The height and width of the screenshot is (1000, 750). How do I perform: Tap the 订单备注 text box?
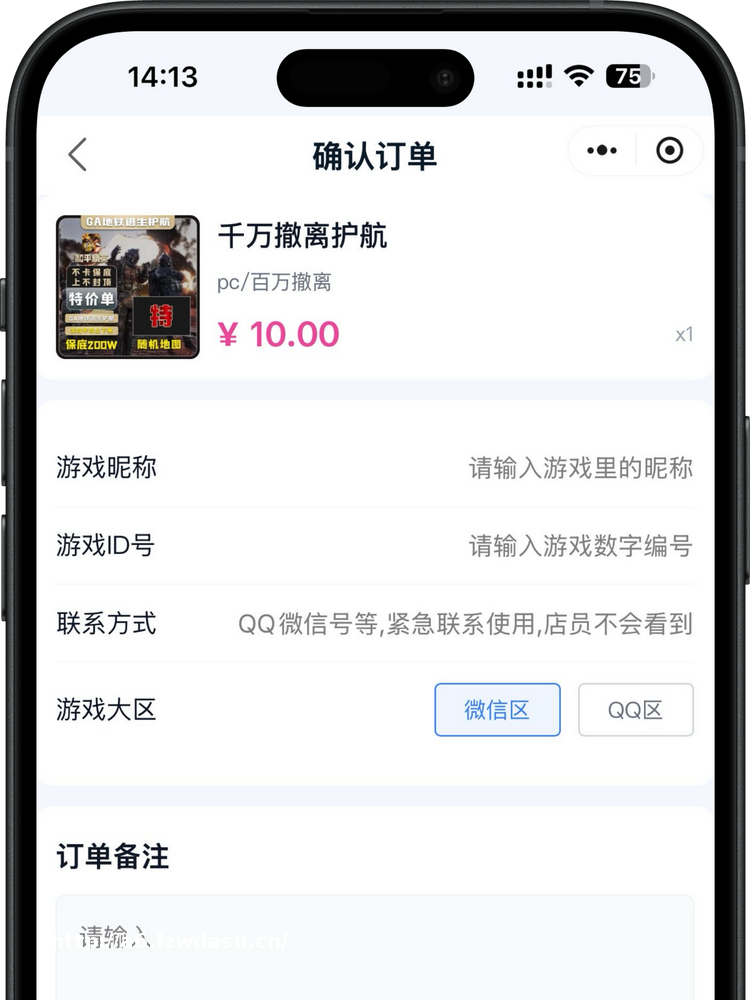(374, 945)
